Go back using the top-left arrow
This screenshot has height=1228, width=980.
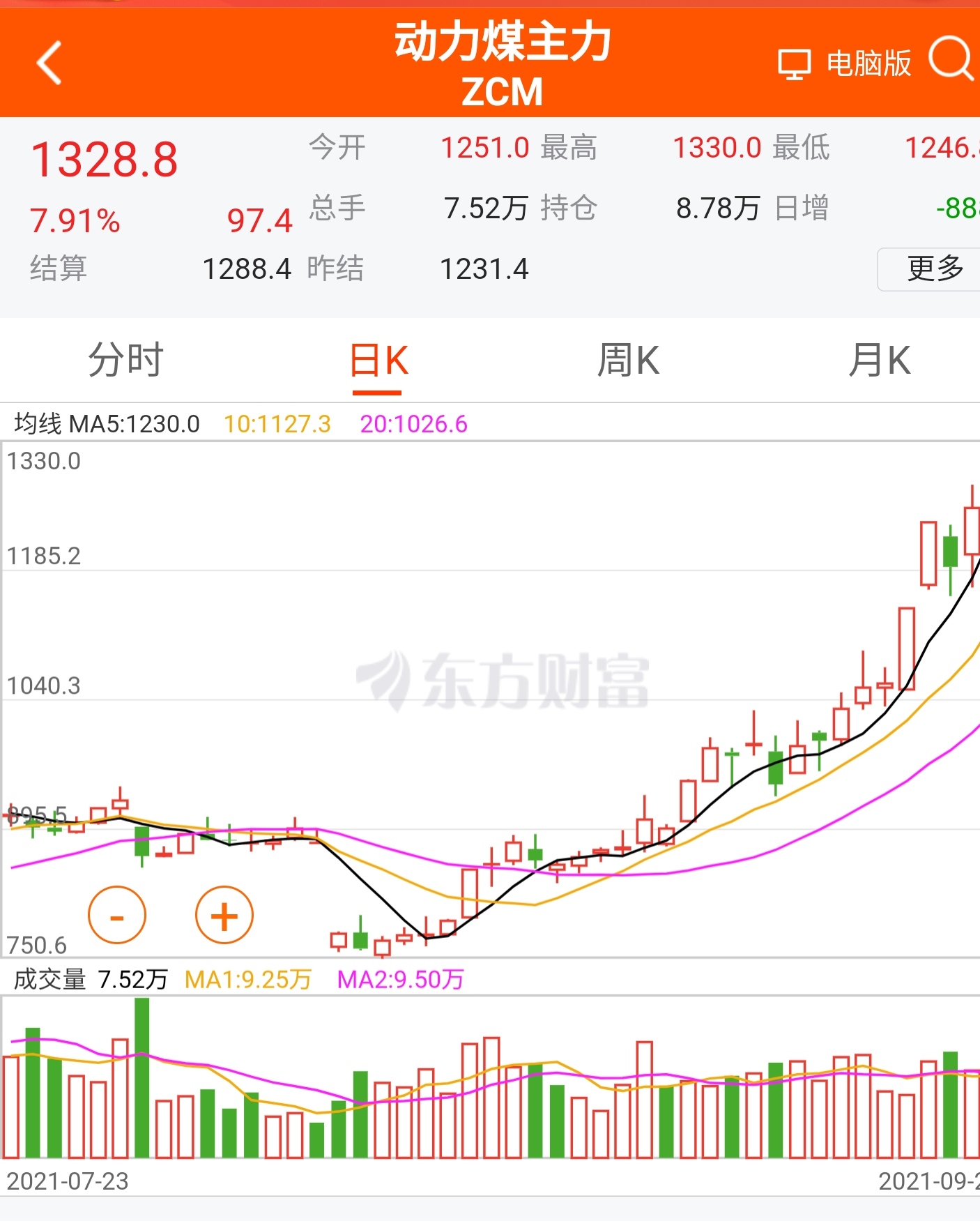tap(49, 63)
